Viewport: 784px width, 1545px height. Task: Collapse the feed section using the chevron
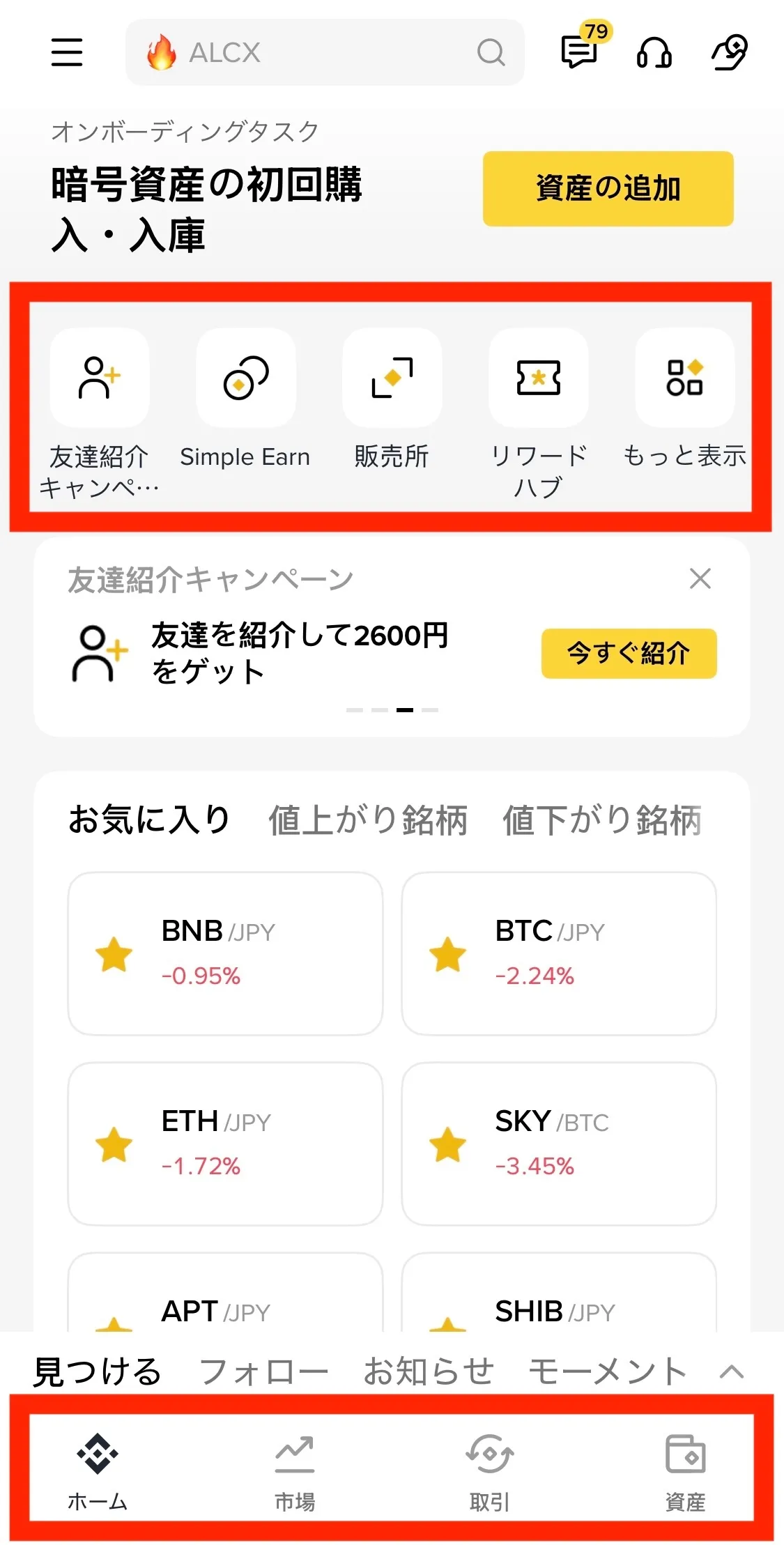[x=730, y=1370]
